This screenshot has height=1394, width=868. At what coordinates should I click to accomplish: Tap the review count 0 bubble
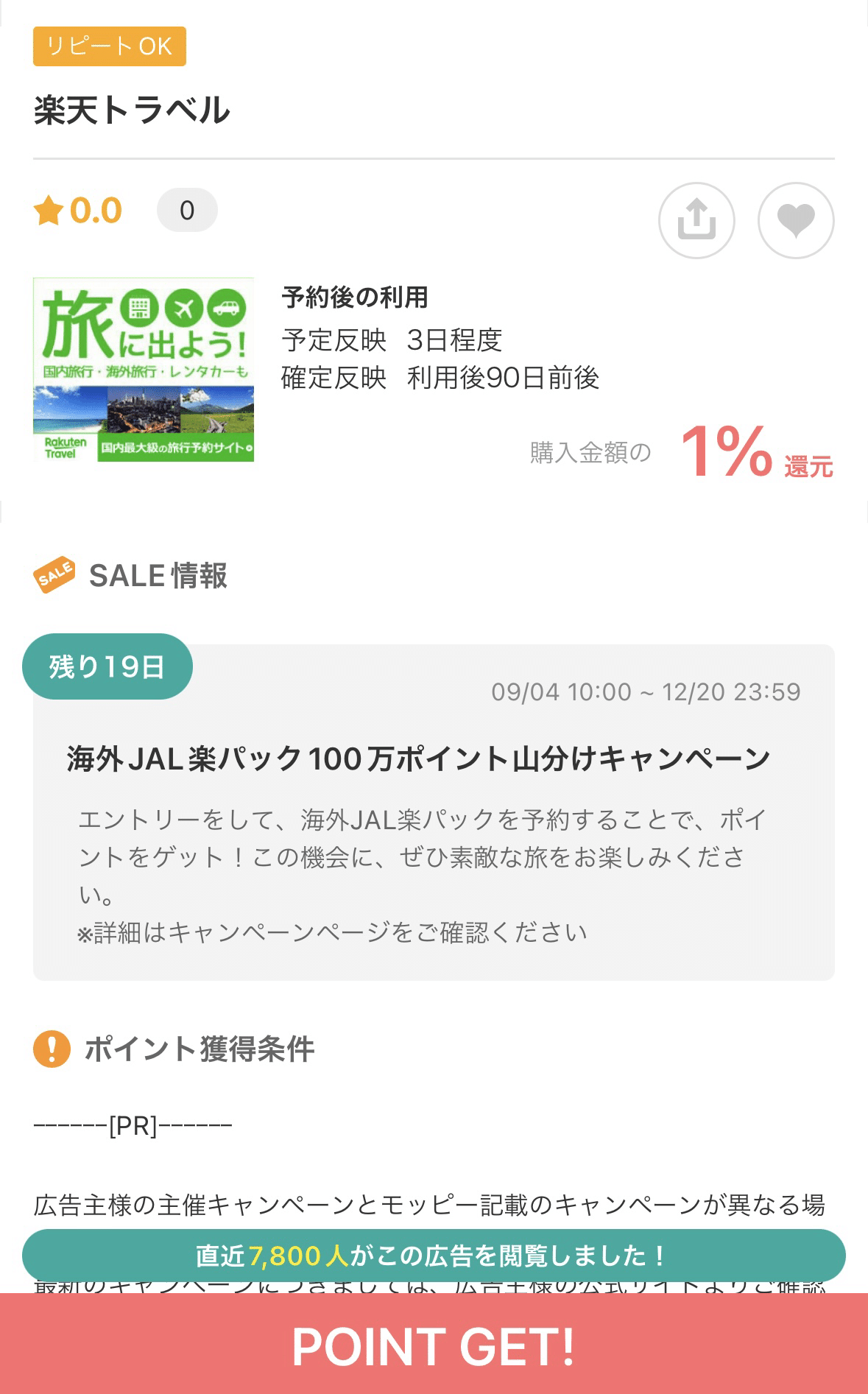click(186, 211)
